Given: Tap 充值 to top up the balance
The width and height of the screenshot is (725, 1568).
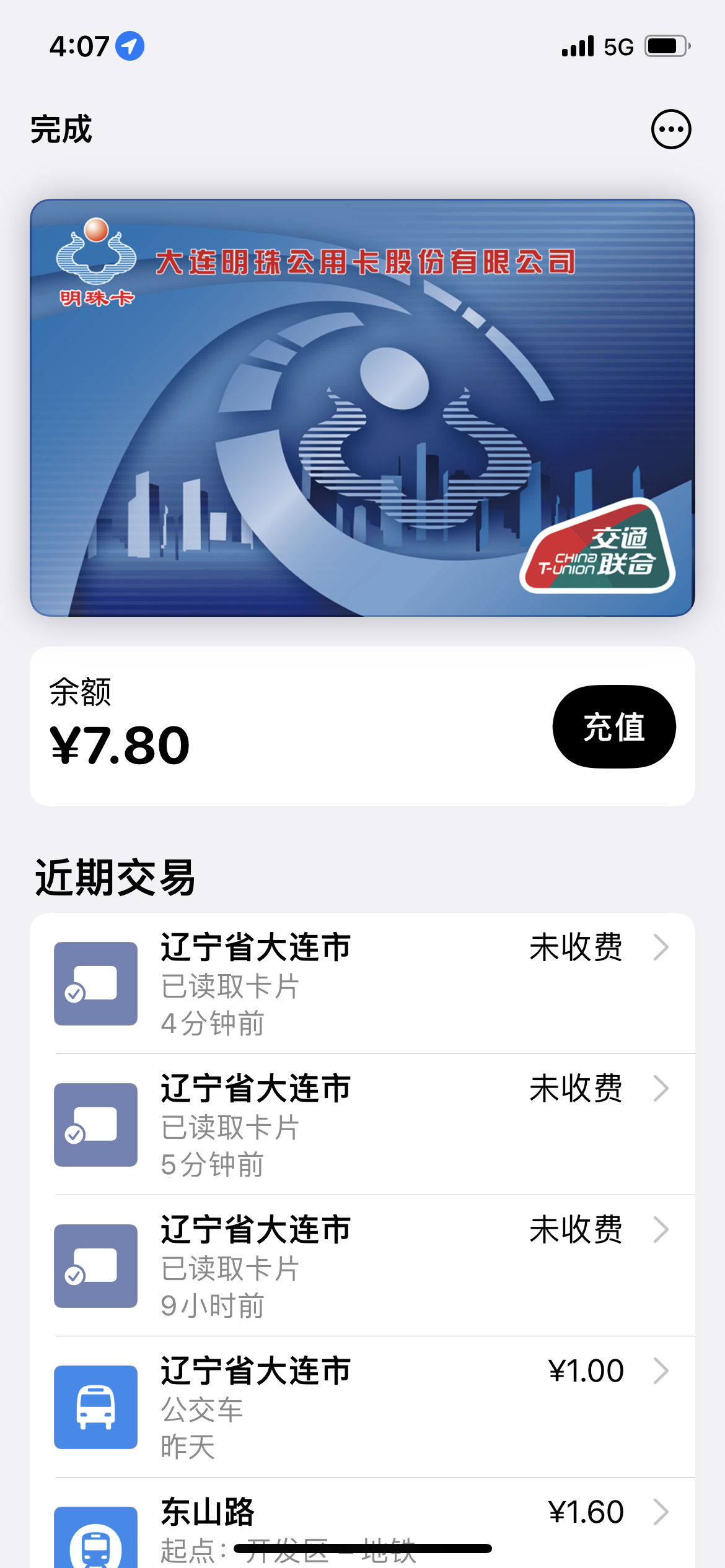Looking at the screenshot, I should [x=613, y=726].
